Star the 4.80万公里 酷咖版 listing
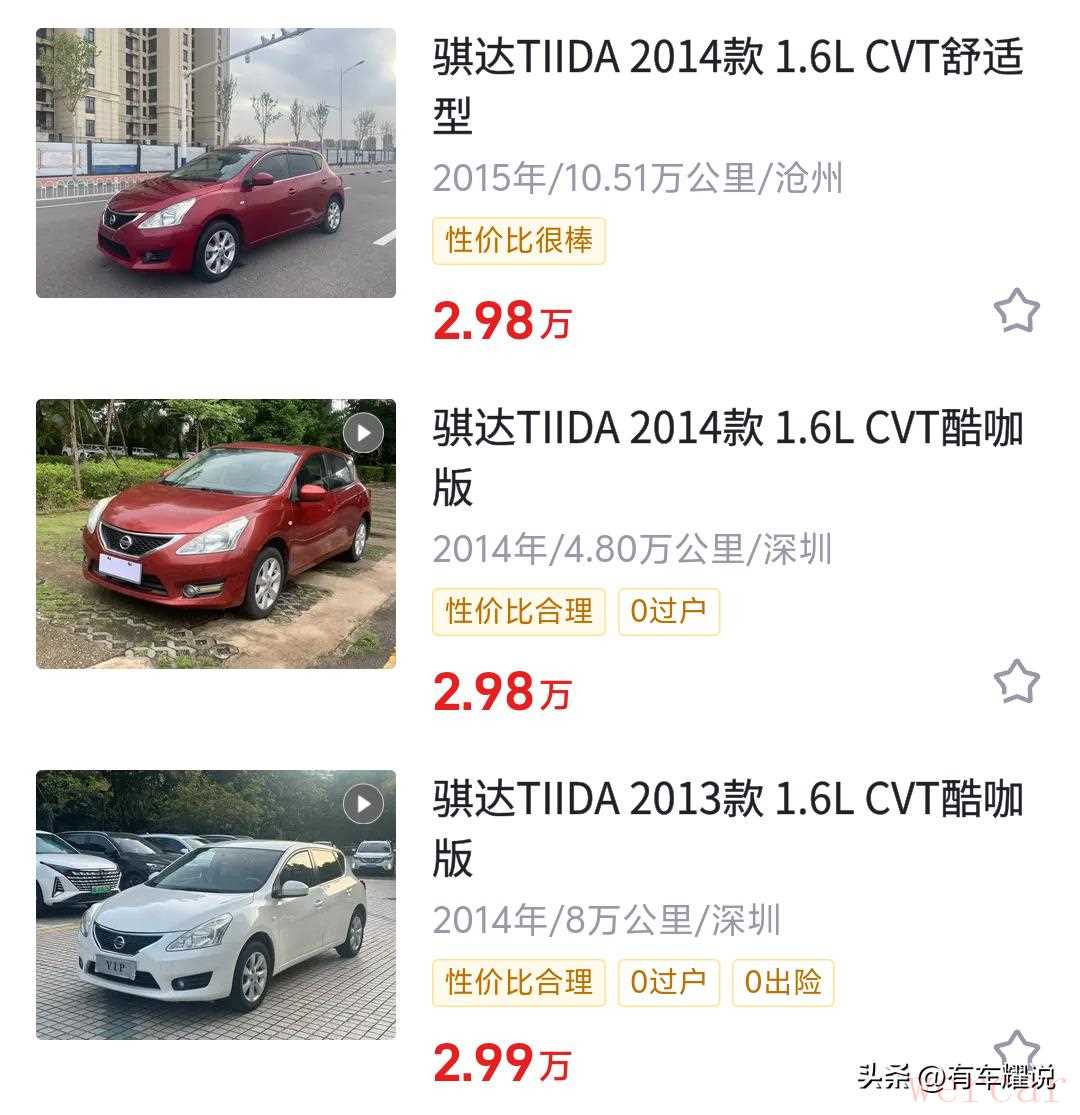 pyautogui.click(x=1016, y=682)
